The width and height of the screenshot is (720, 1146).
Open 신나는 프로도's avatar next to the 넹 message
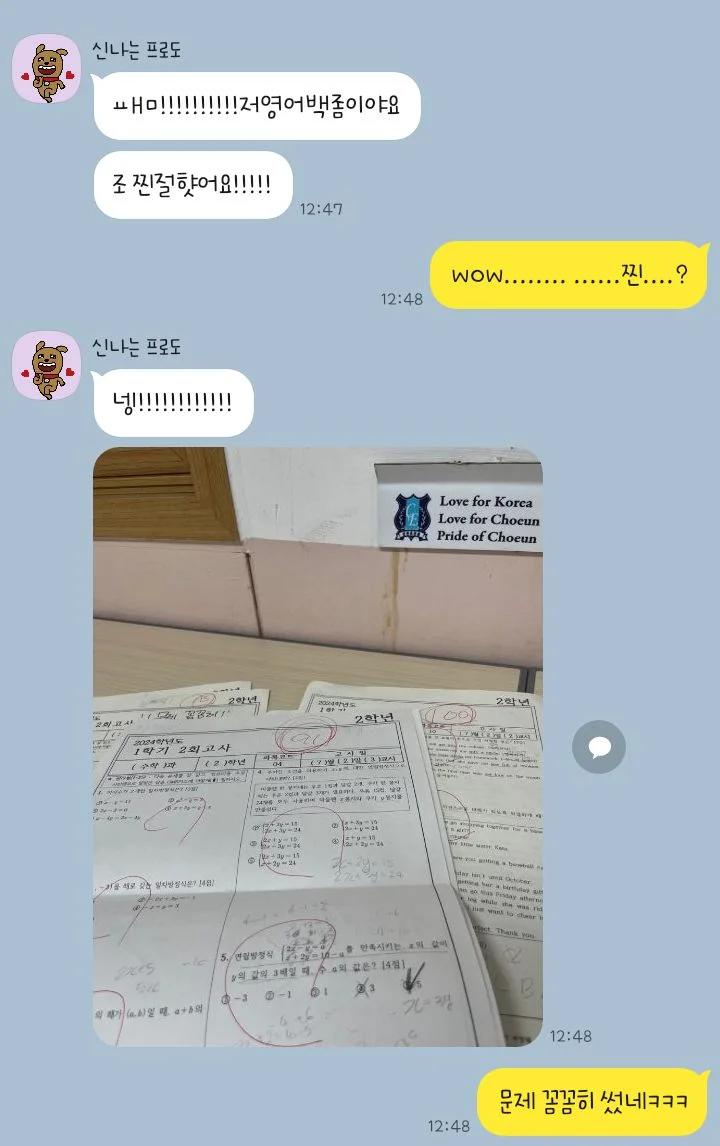46,365
